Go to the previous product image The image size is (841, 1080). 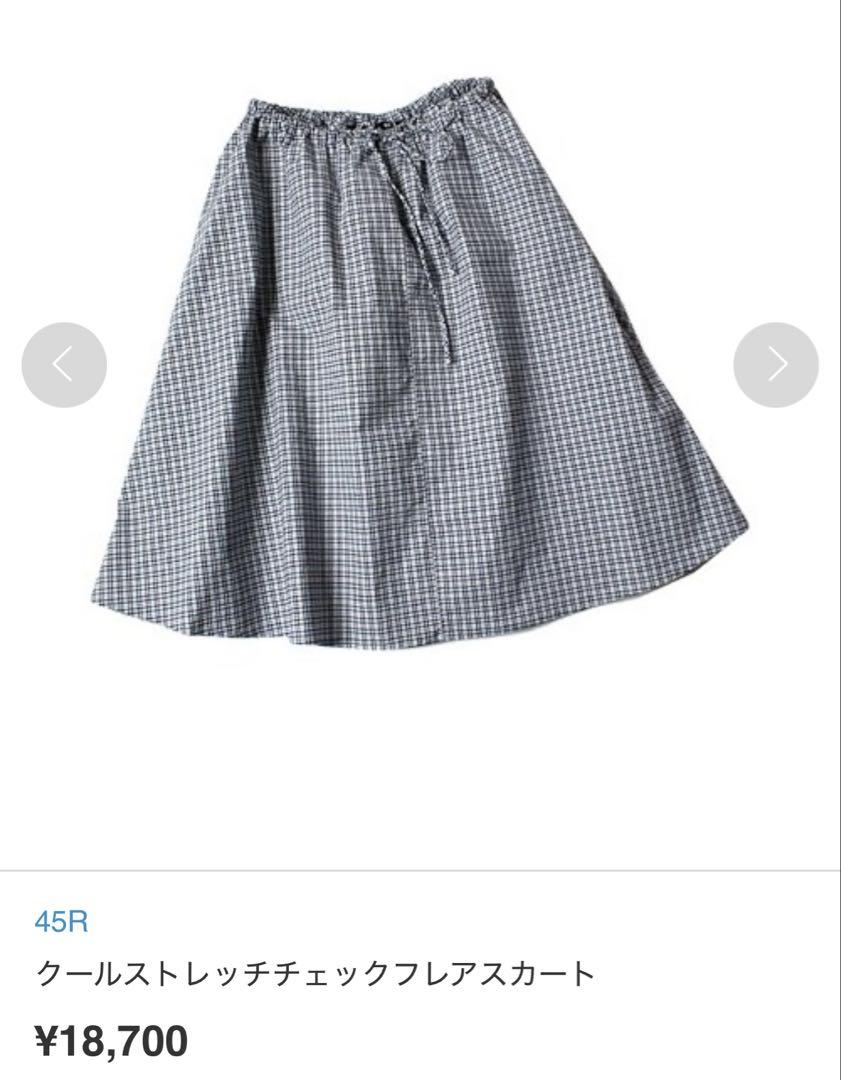click(x=63, y=364)
